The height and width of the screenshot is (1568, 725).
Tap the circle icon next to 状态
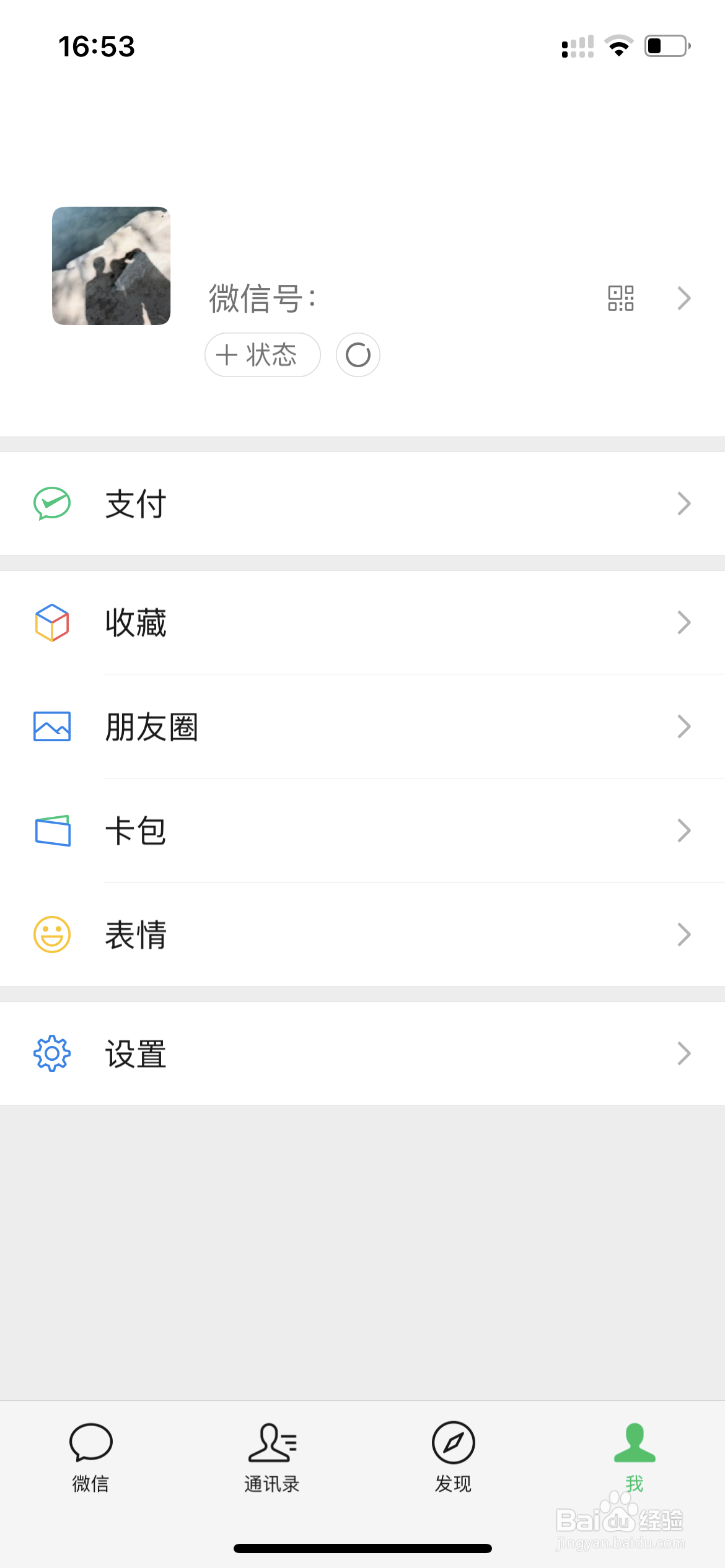pyautogui.click(x=358, y=355)
